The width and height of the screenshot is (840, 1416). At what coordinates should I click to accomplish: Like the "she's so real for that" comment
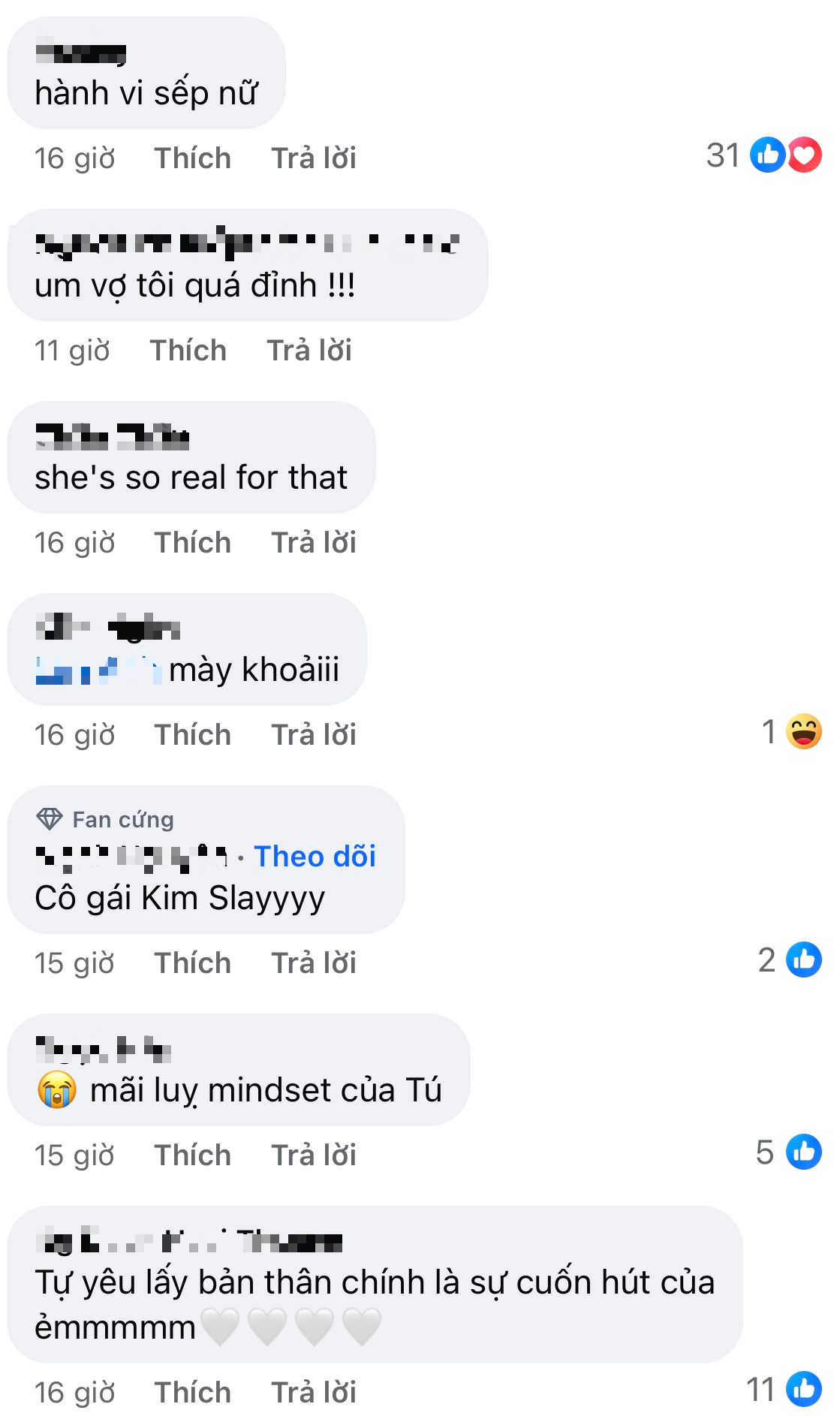click(192, 543)
